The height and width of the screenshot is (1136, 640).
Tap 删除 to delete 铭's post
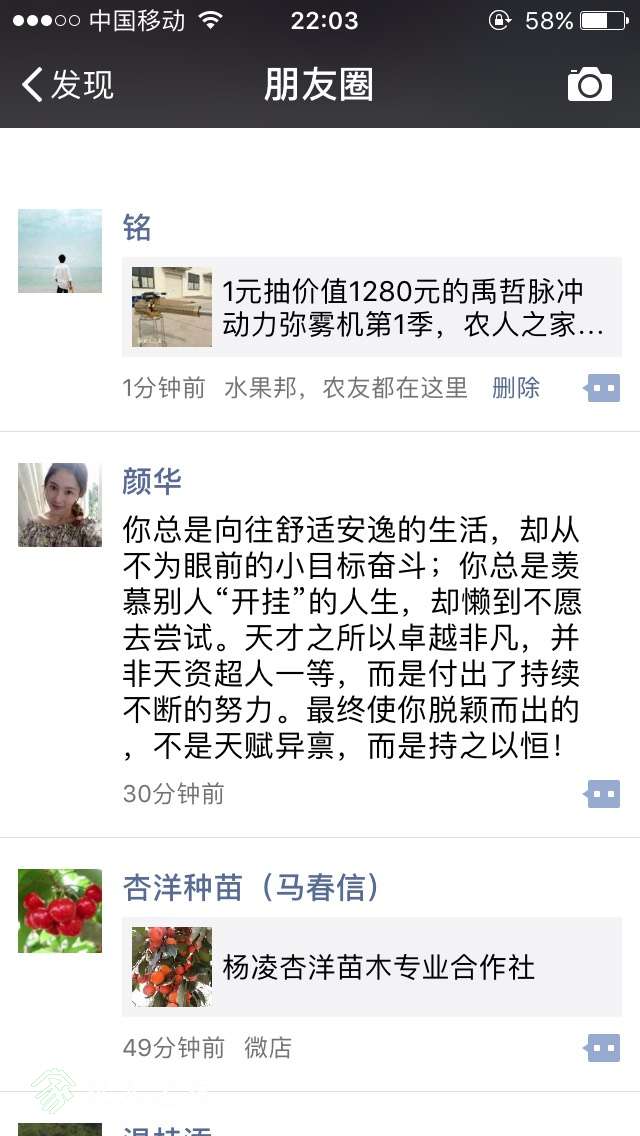[x=516, y=388]
